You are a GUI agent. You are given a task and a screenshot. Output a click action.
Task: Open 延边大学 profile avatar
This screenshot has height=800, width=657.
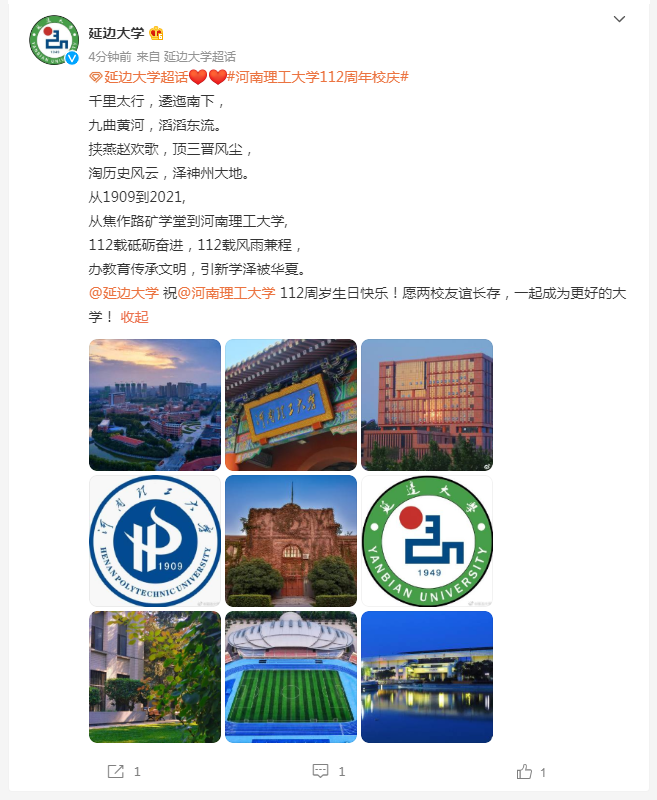[54, 41]
